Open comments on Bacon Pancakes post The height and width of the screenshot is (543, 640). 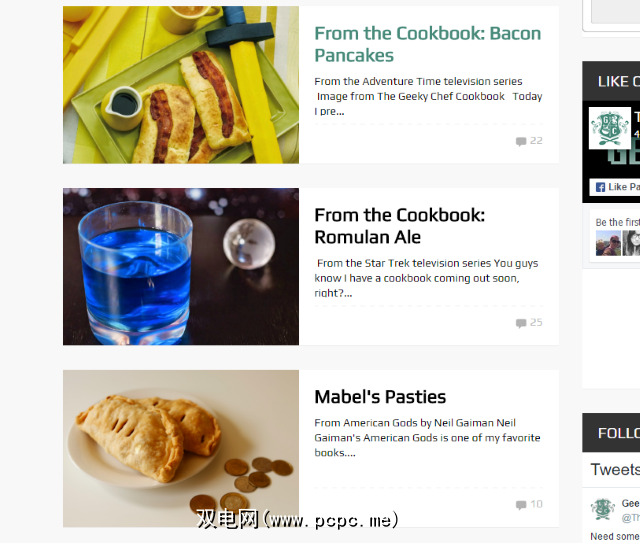pos(529,141)
